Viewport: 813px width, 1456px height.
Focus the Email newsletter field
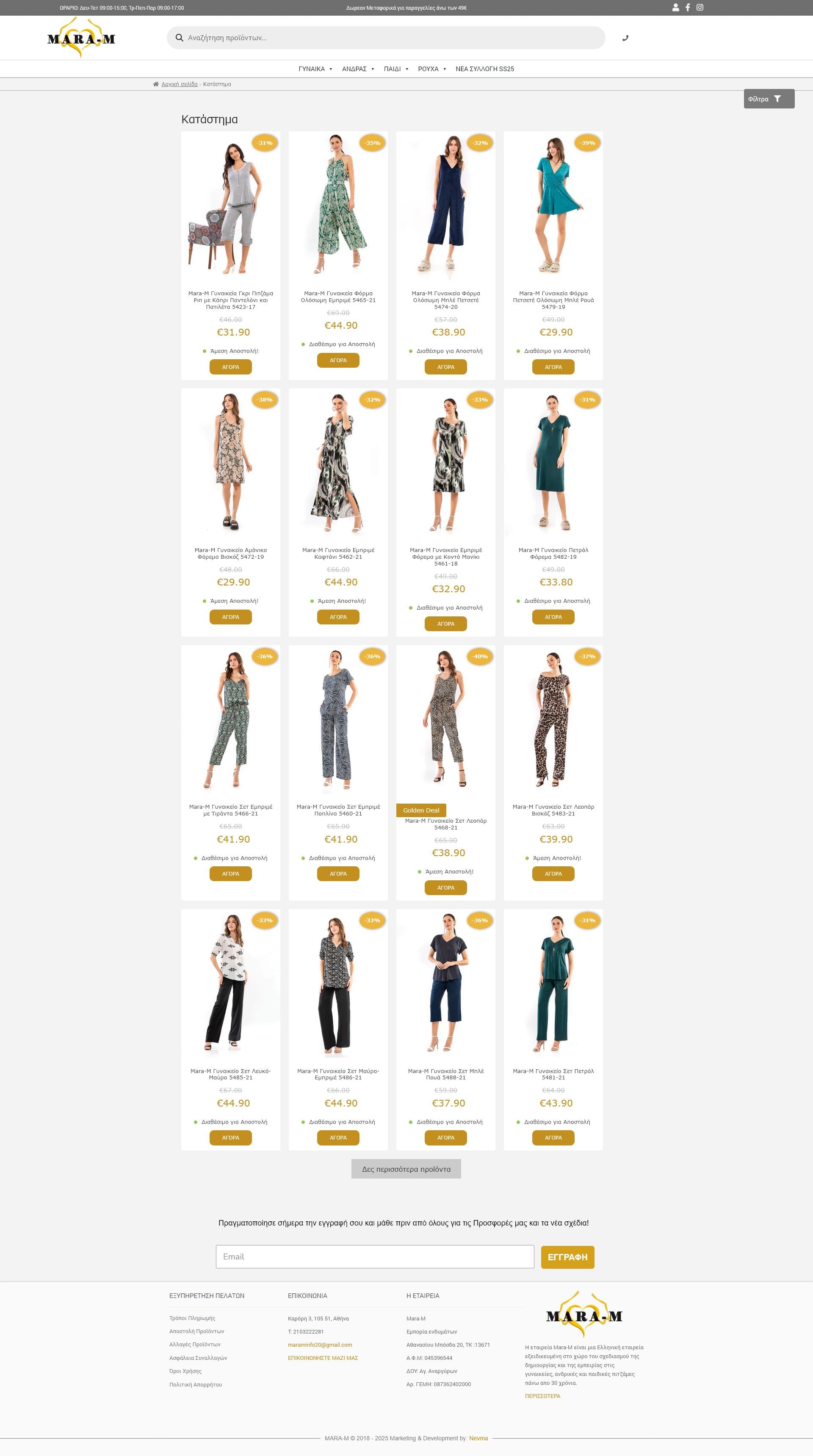point(375,1256)
